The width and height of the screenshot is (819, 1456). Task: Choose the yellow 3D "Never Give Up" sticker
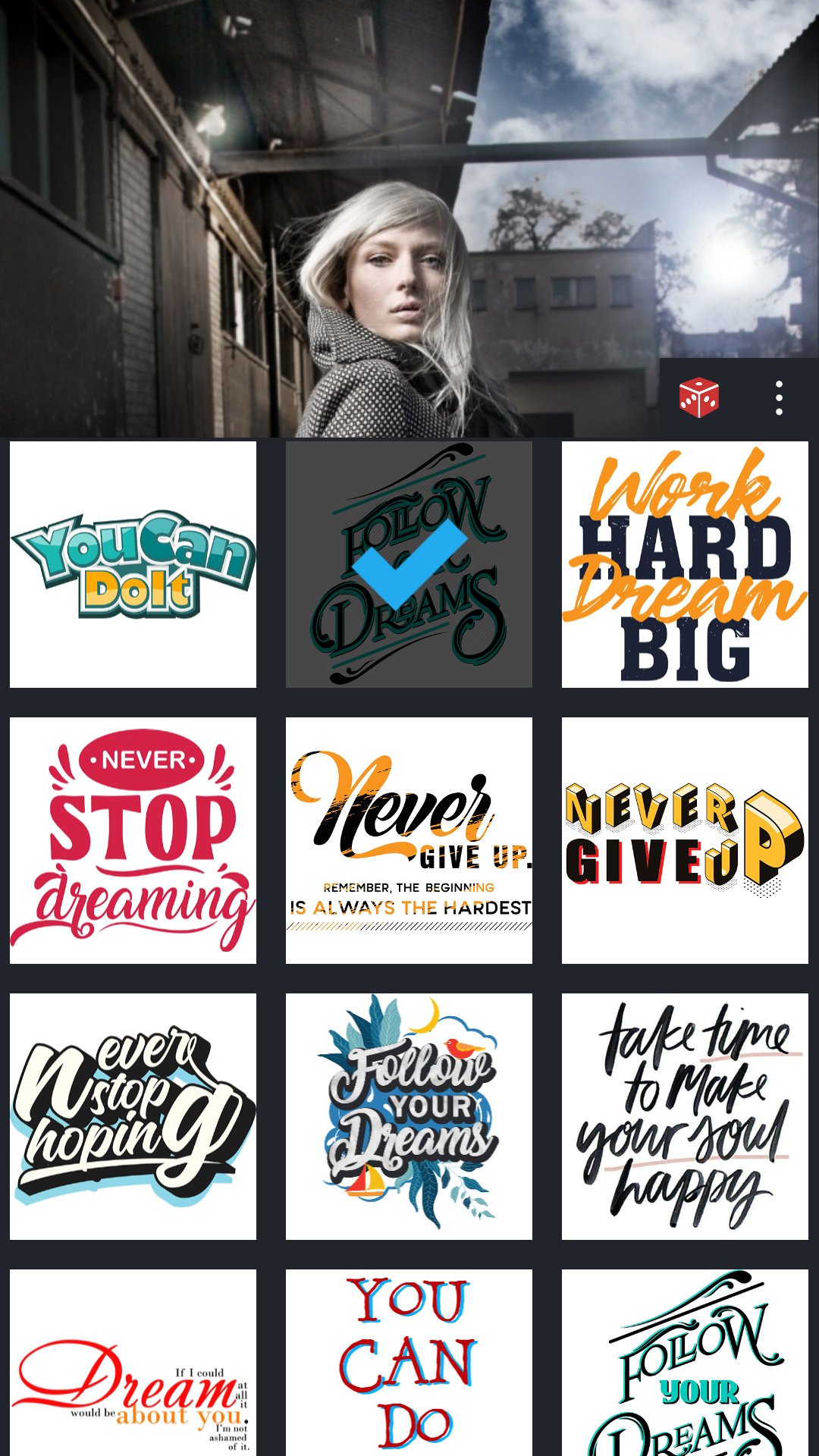685,840
